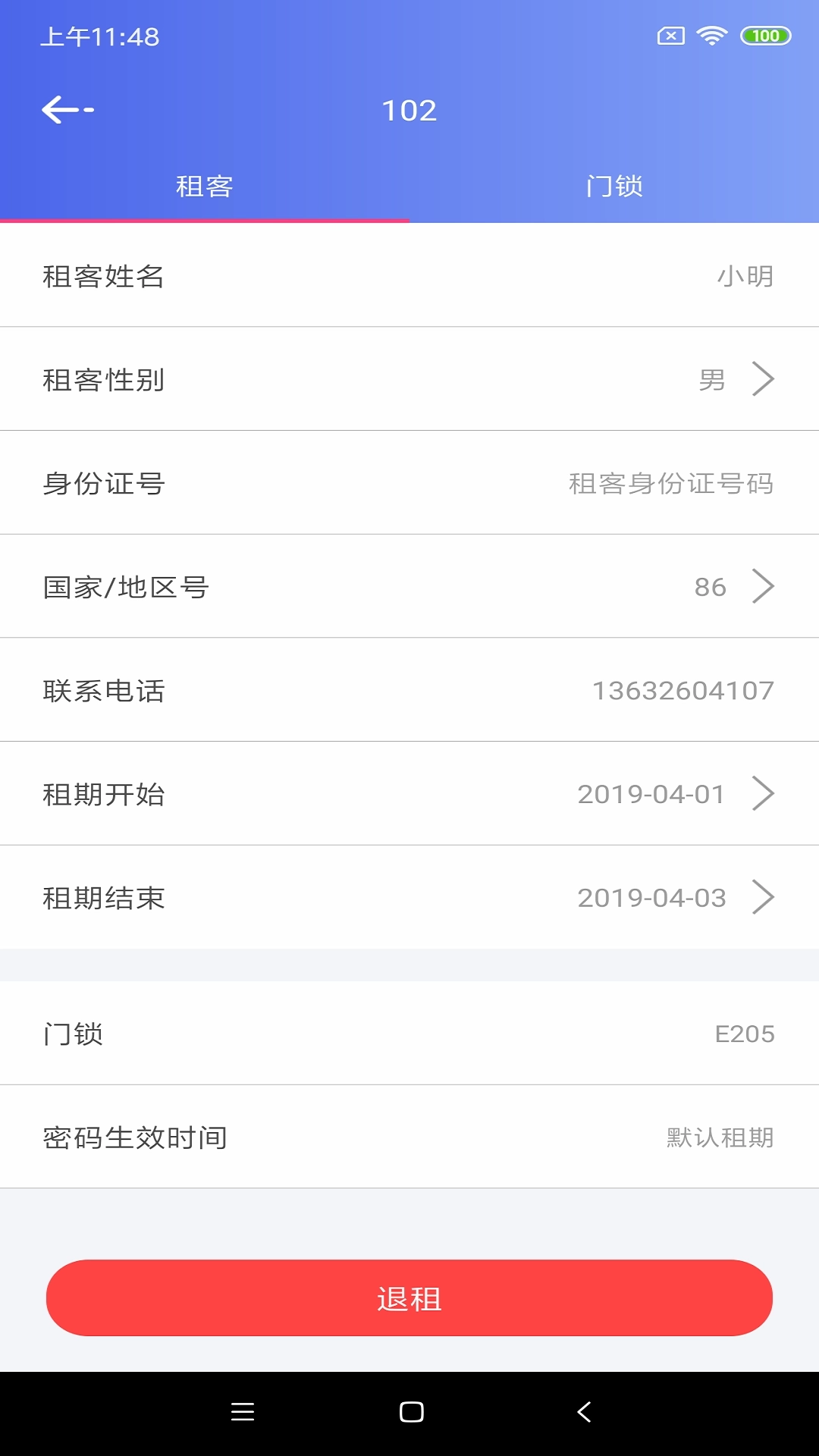Image resolution: width=819 pixels, height=1456 pixels.
Task: Tap the 身份证号 ID number field
Action: point(409,482)
